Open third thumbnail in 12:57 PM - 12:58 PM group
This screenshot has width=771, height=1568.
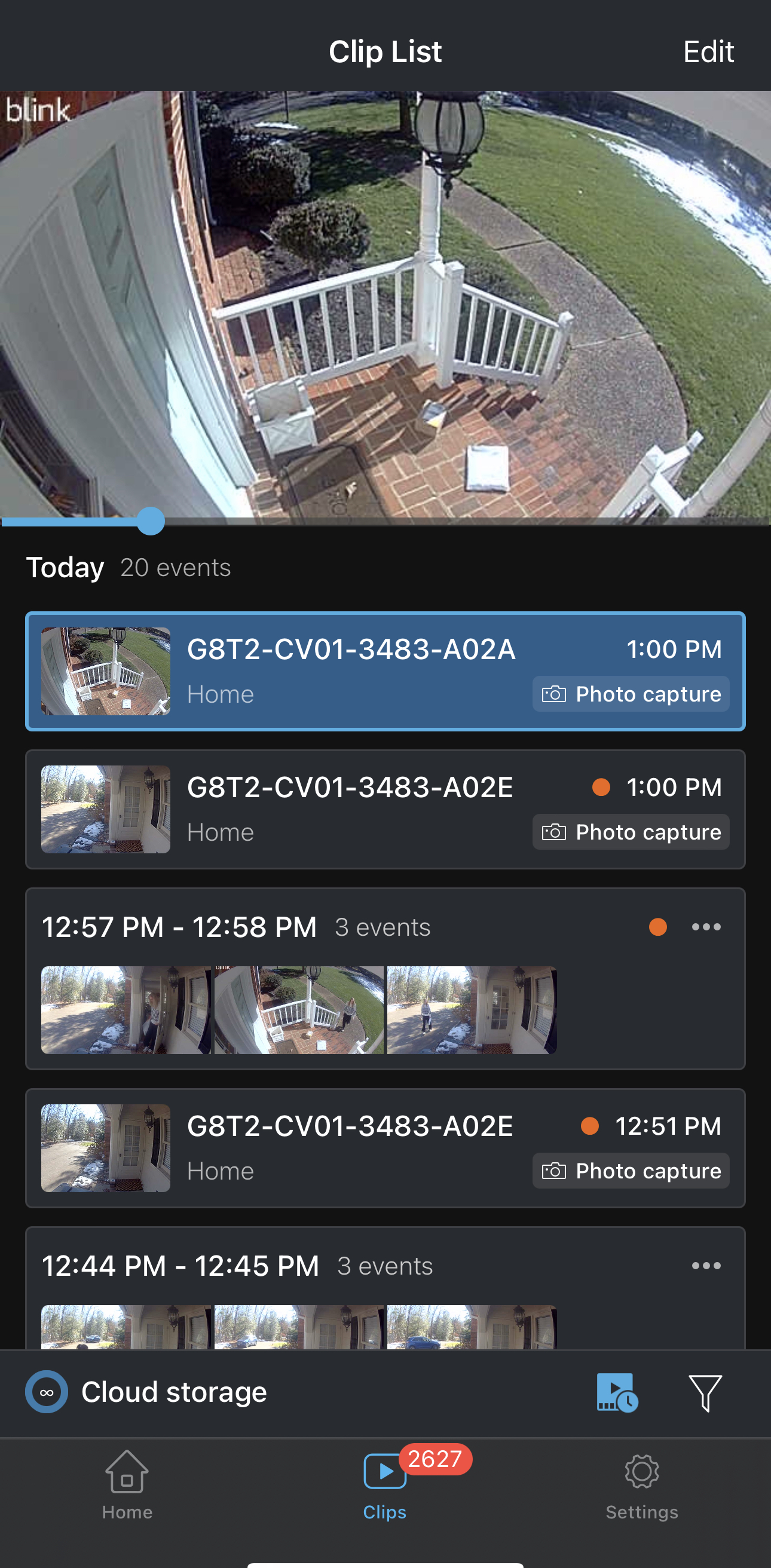point(472,1010)
